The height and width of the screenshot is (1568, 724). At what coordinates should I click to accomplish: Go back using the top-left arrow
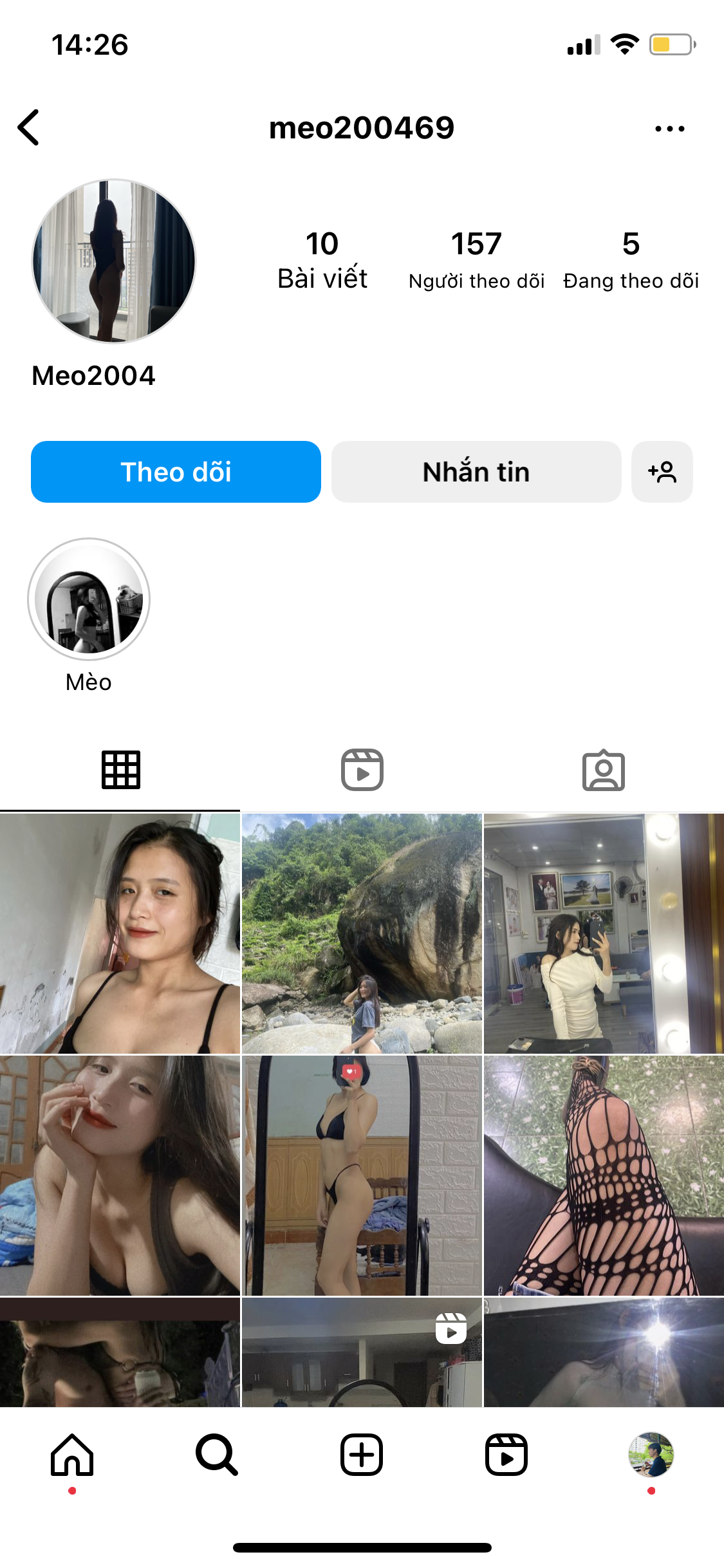[29, 127]
